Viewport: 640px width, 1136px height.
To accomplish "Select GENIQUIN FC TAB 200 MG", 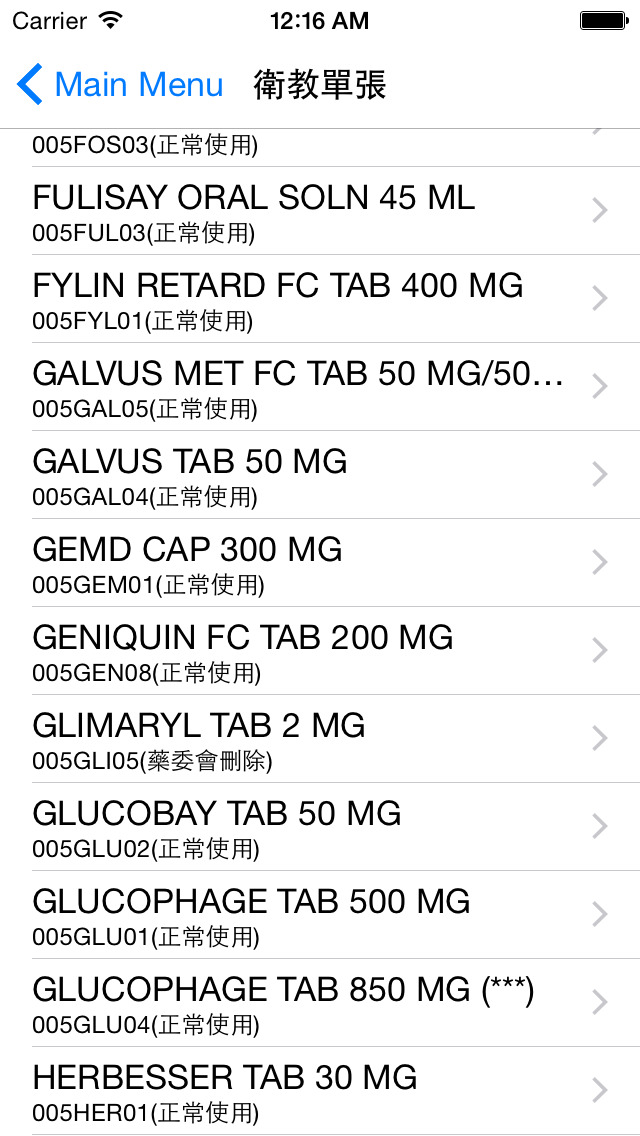I will [x=320, y=651].
